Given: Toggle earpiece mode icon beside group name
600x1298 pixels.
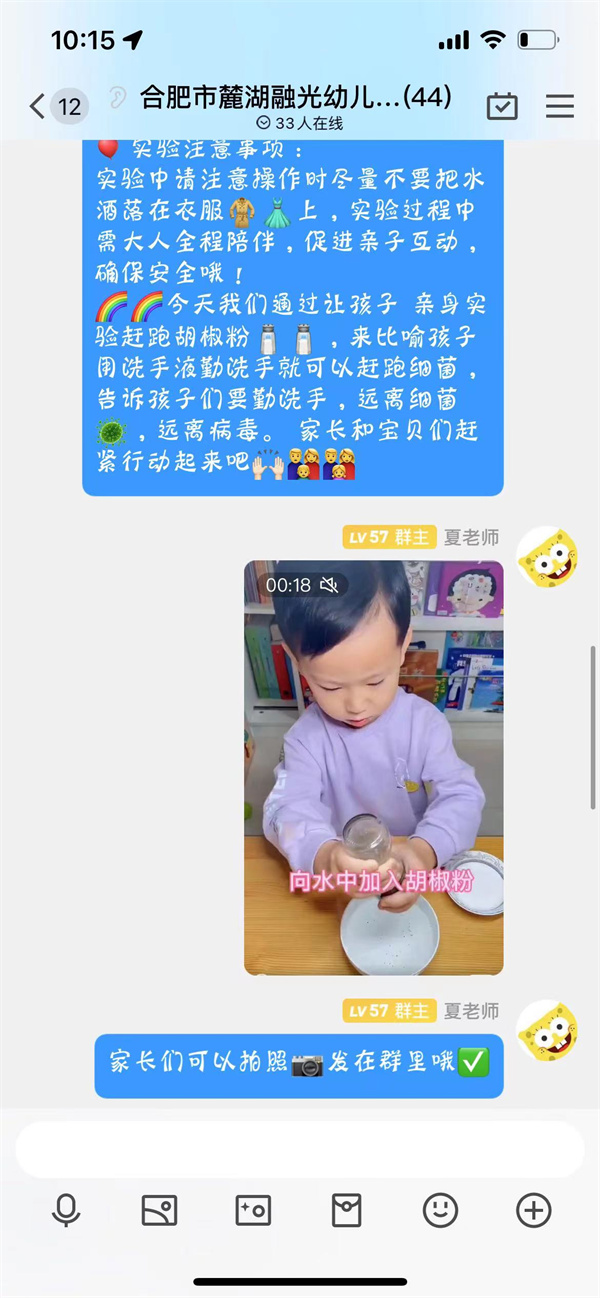Looking at the screenshot, I should coord(118,98).
